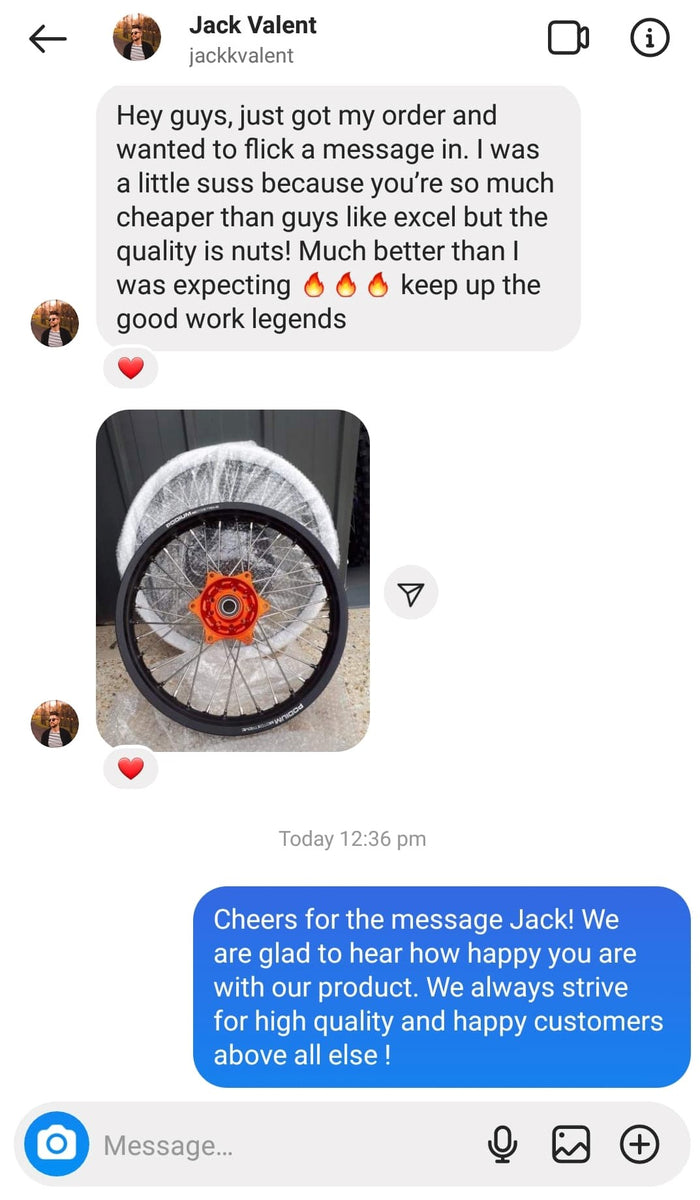Open the wheel photo Jack sent
The width and height of the screenshot is (700, 1200).
pyautogui.click(x=232, y=580)
